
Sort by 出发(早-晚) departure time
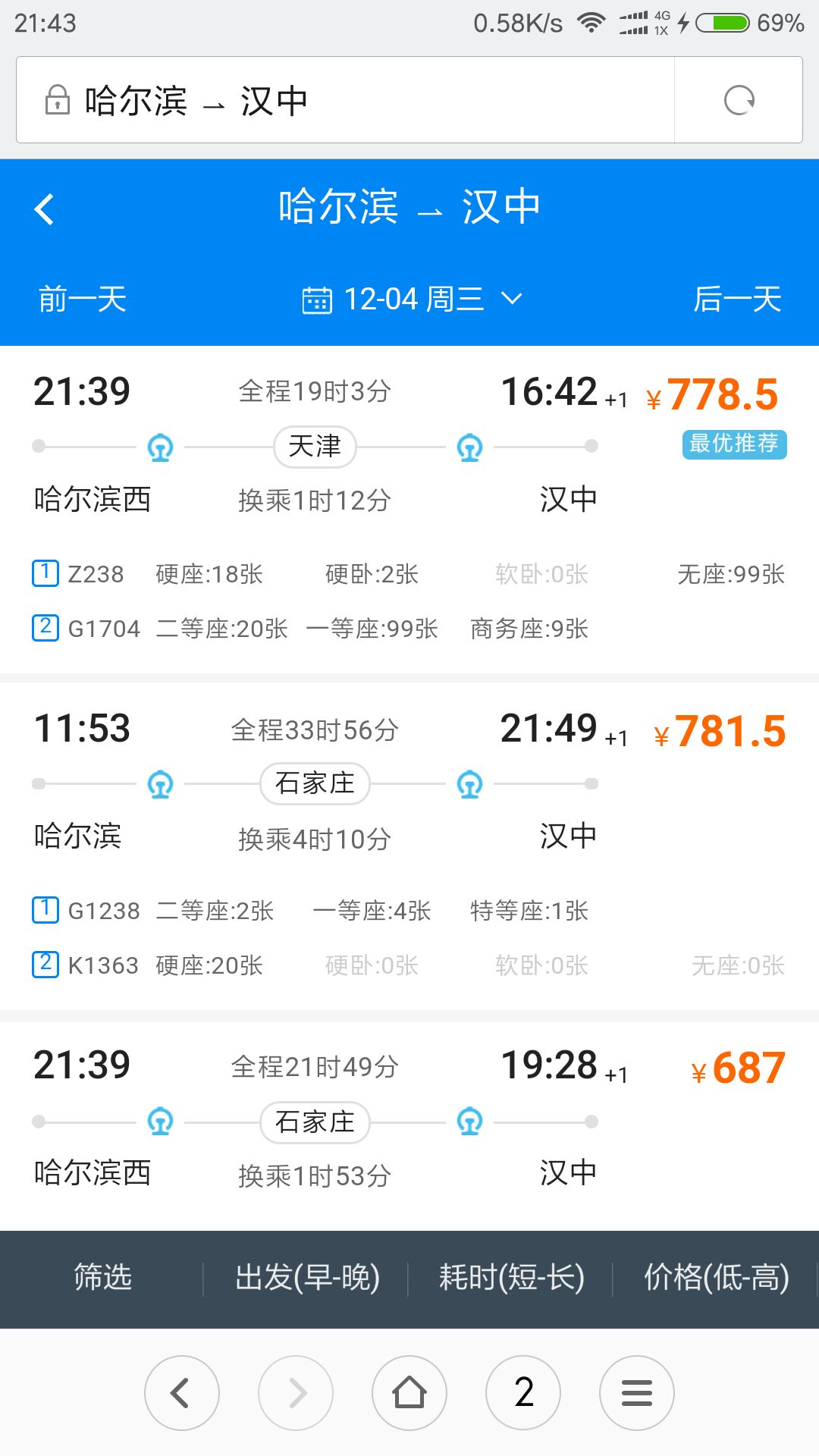(307, 1279)
